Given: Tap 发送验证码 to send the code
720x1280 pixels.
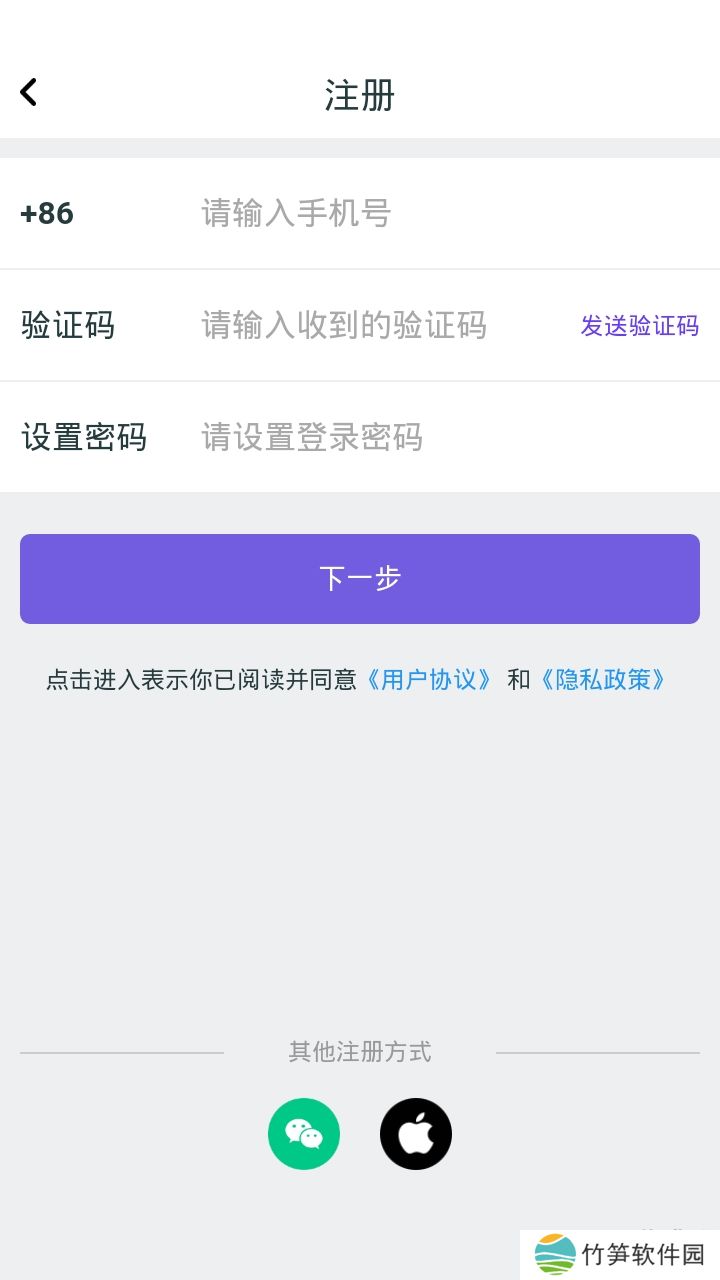Looking at the screenshot, I should [639, 326].
